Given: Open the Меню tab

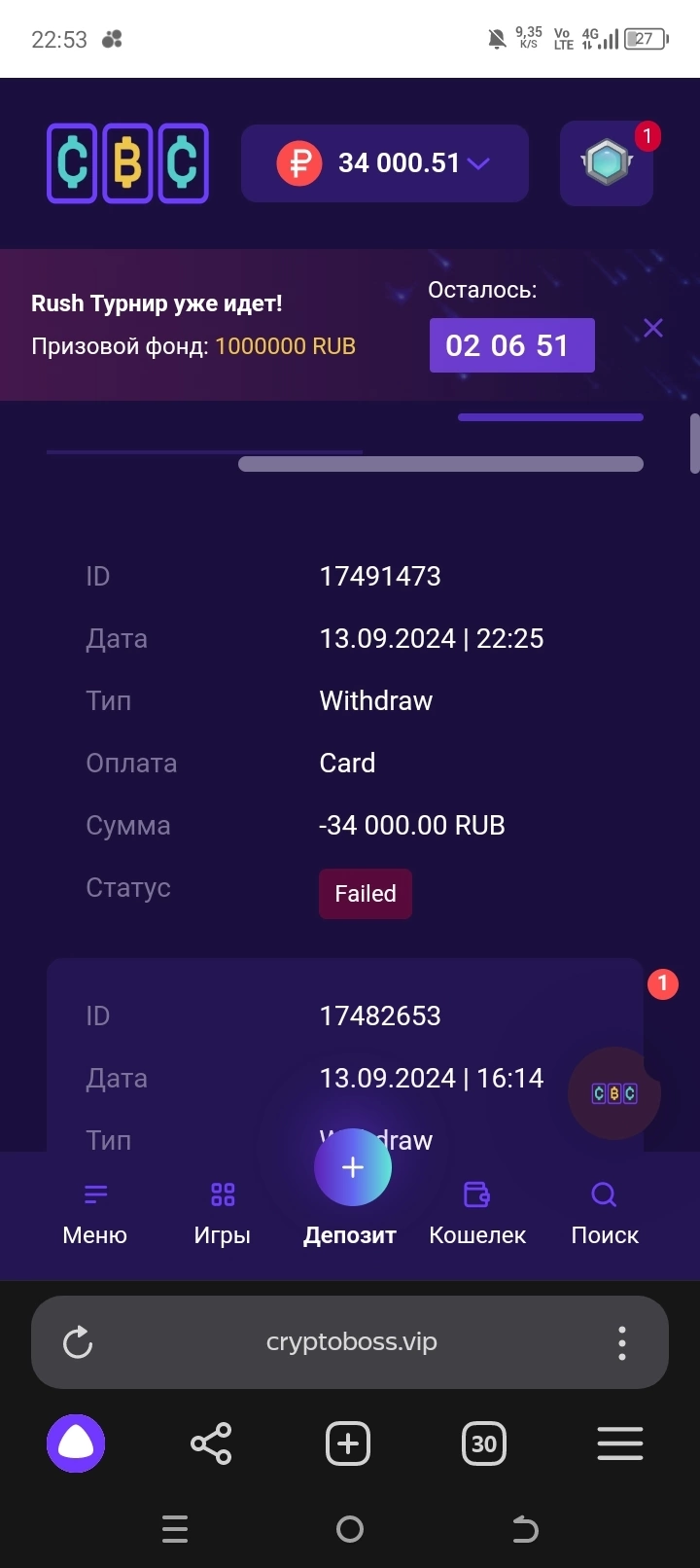Looking at the screenshot, I should click(x=95, y=1213).
